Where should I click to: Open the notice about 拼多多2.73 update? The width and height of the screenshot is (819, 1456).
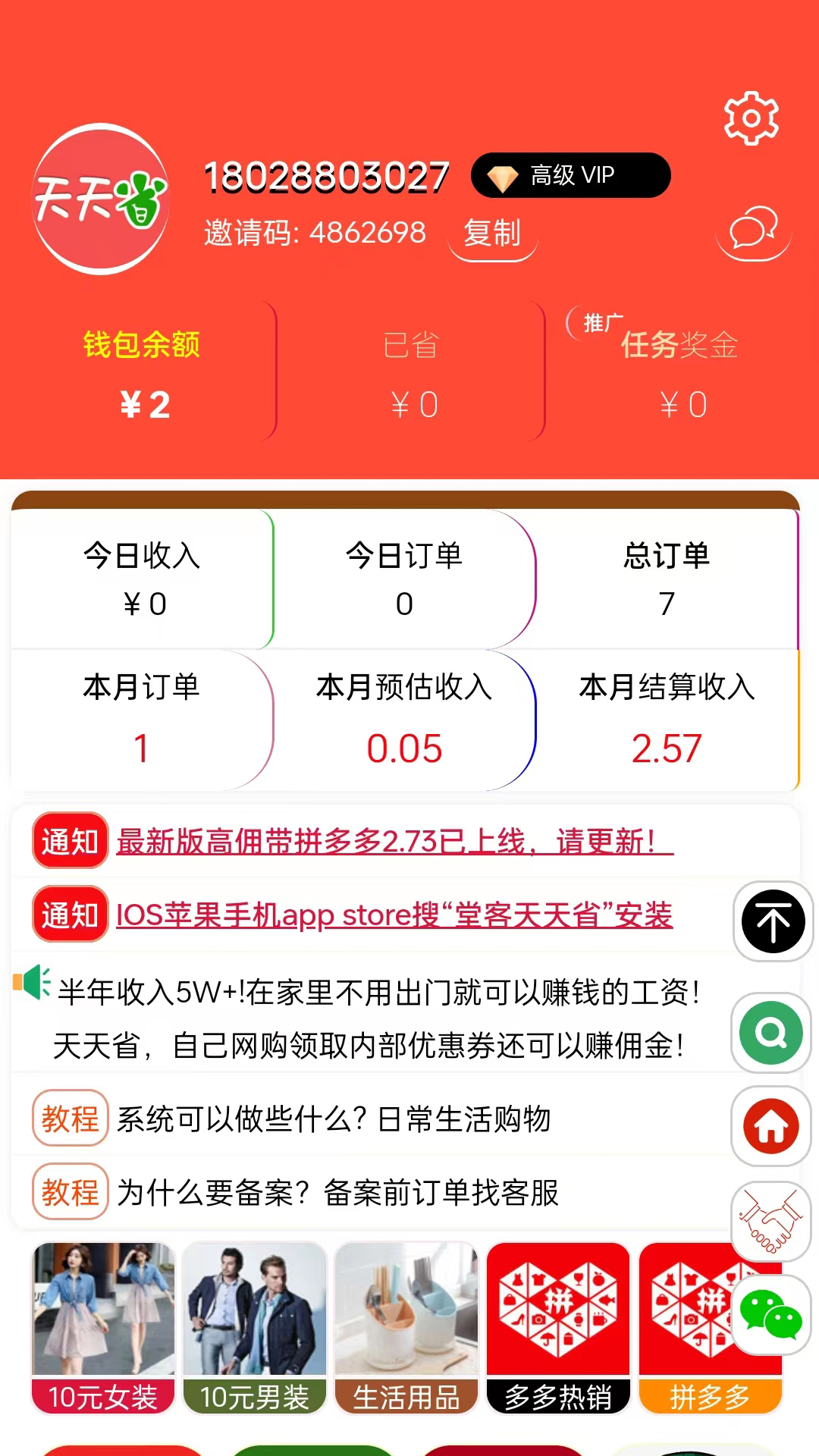tap(394, 841)
